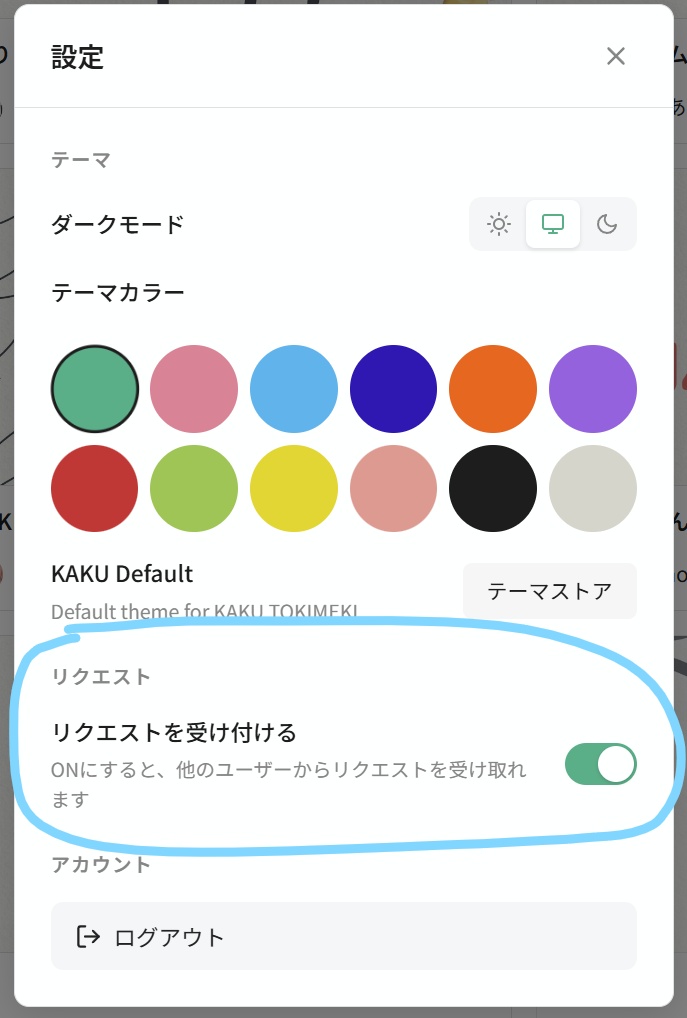Choose the orange theme color
This screenshot has width=687, height=1018.
pyautogui.click(x=493, y=389)
